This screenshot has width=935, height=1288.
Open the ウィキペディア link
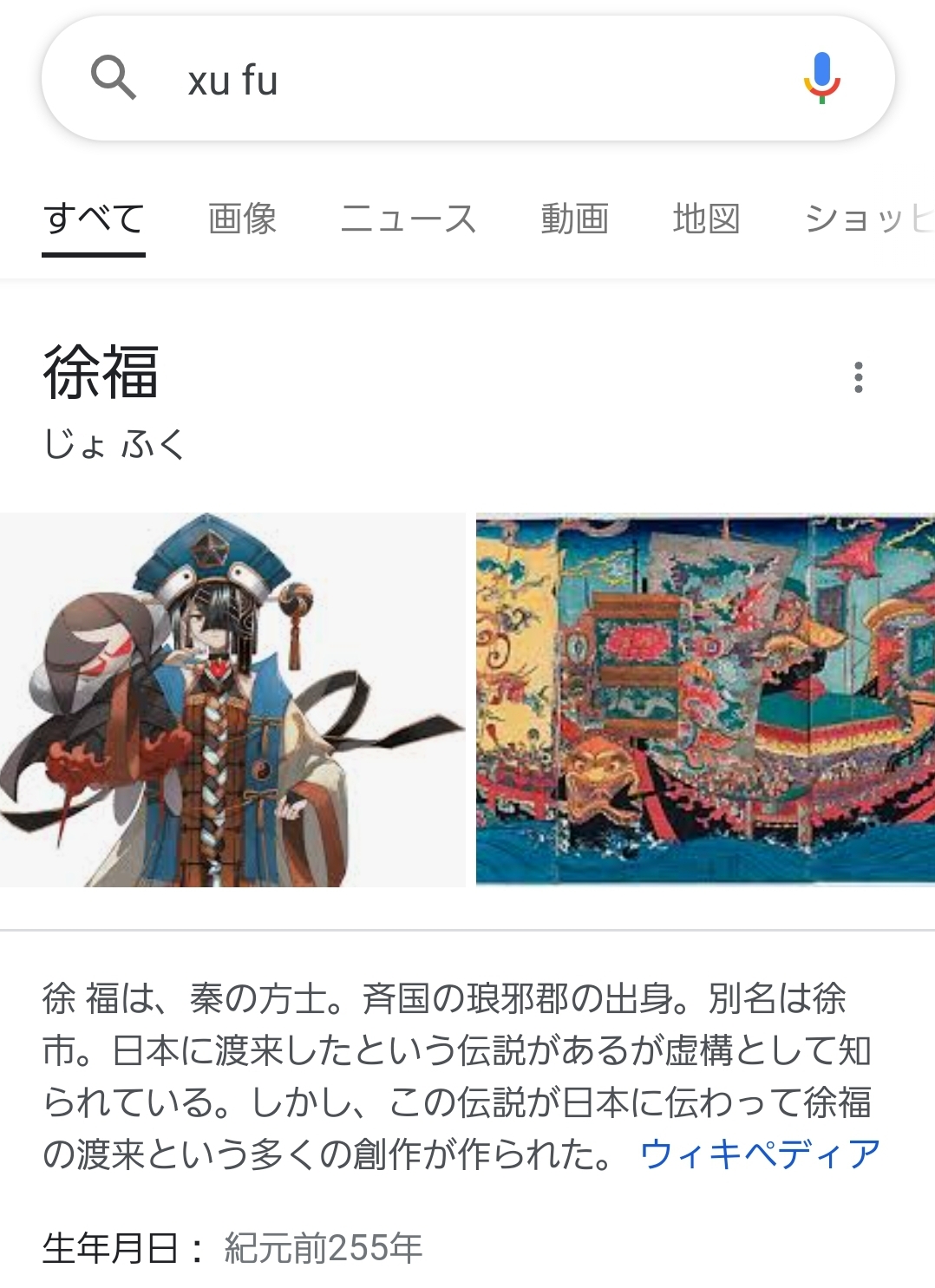pos(760,1154)
